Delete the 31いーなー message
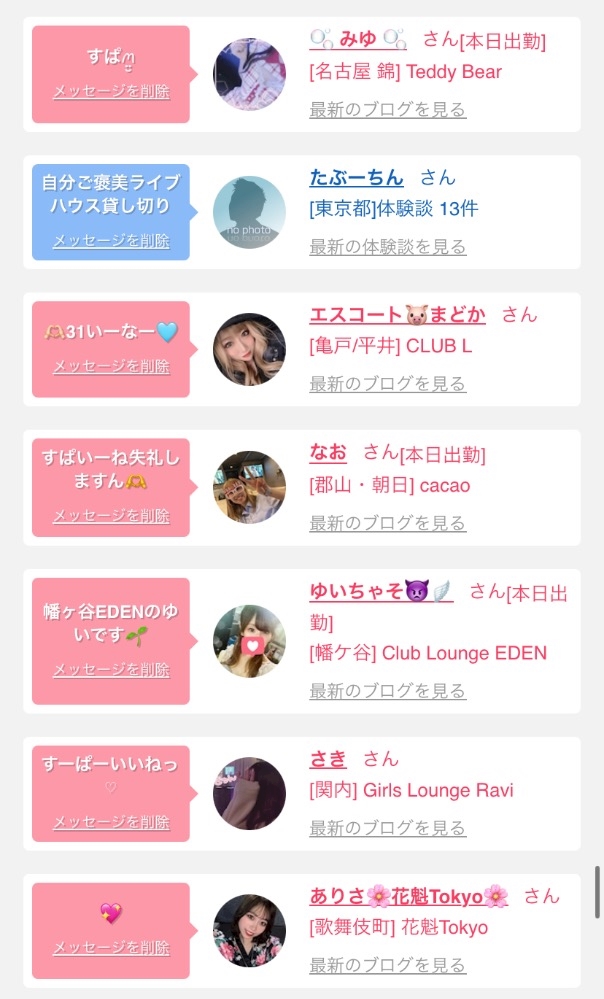 [111, 366]
